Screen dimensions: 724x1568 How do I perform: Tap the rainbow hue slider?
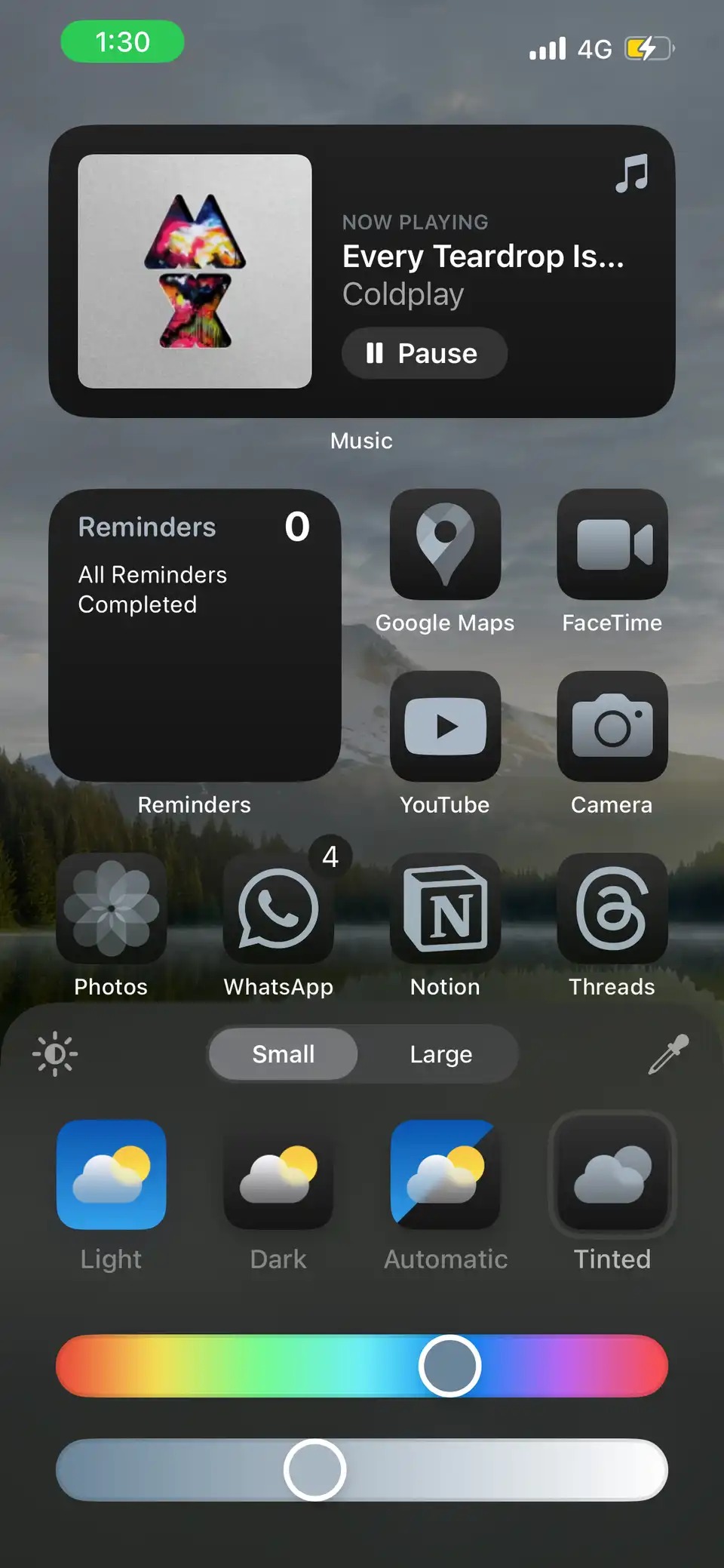click(x=362, y=1366)
